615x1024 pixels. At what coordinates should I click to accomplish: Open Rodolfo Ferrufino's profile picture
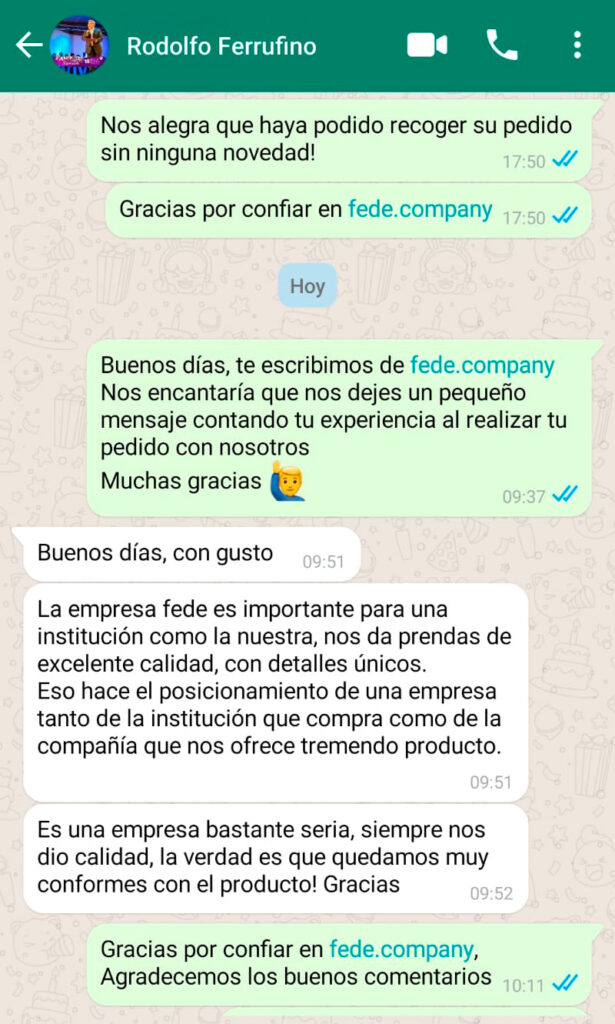[x=80, y=46]
